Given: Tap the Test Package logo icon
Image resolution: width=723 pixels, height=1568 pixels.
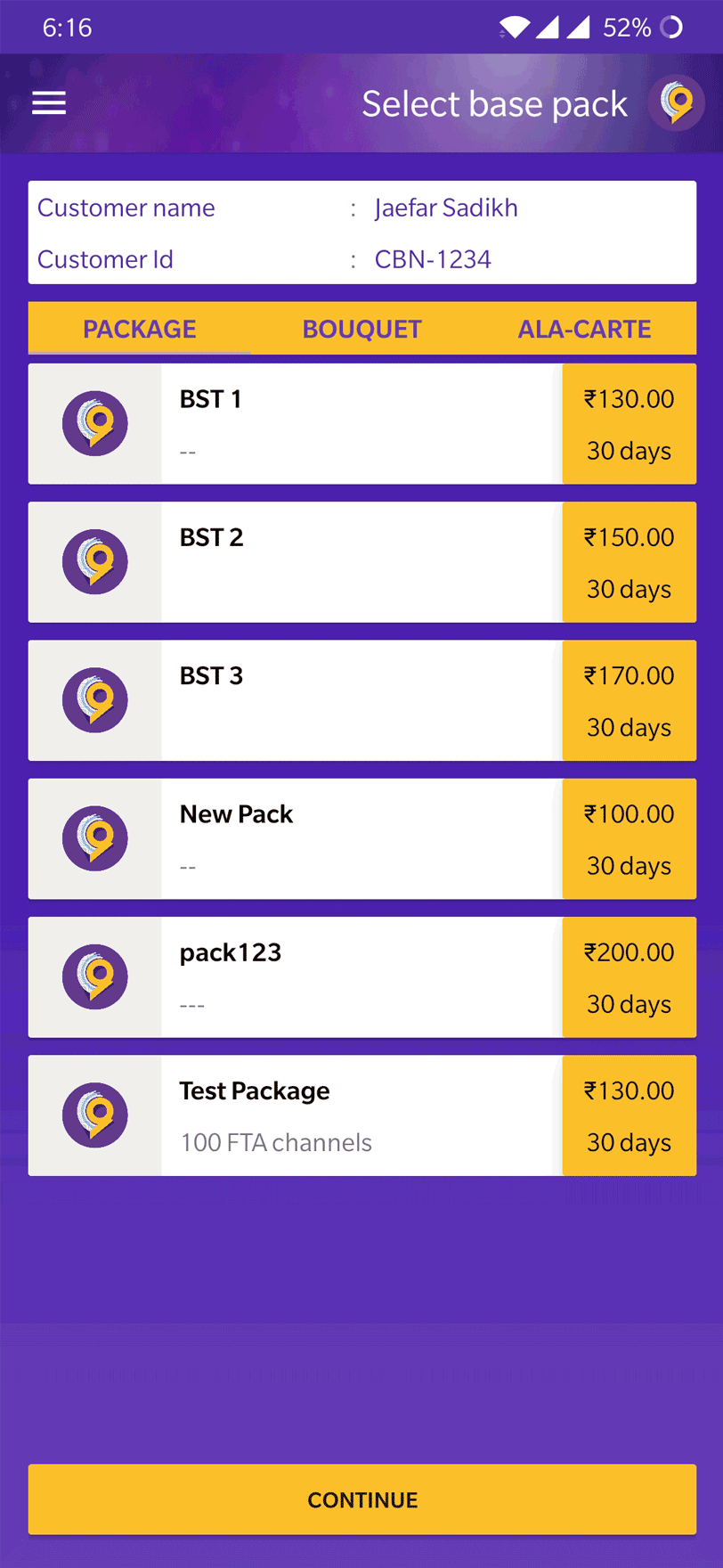Looking at the screenshot, I should point(94,1115).
